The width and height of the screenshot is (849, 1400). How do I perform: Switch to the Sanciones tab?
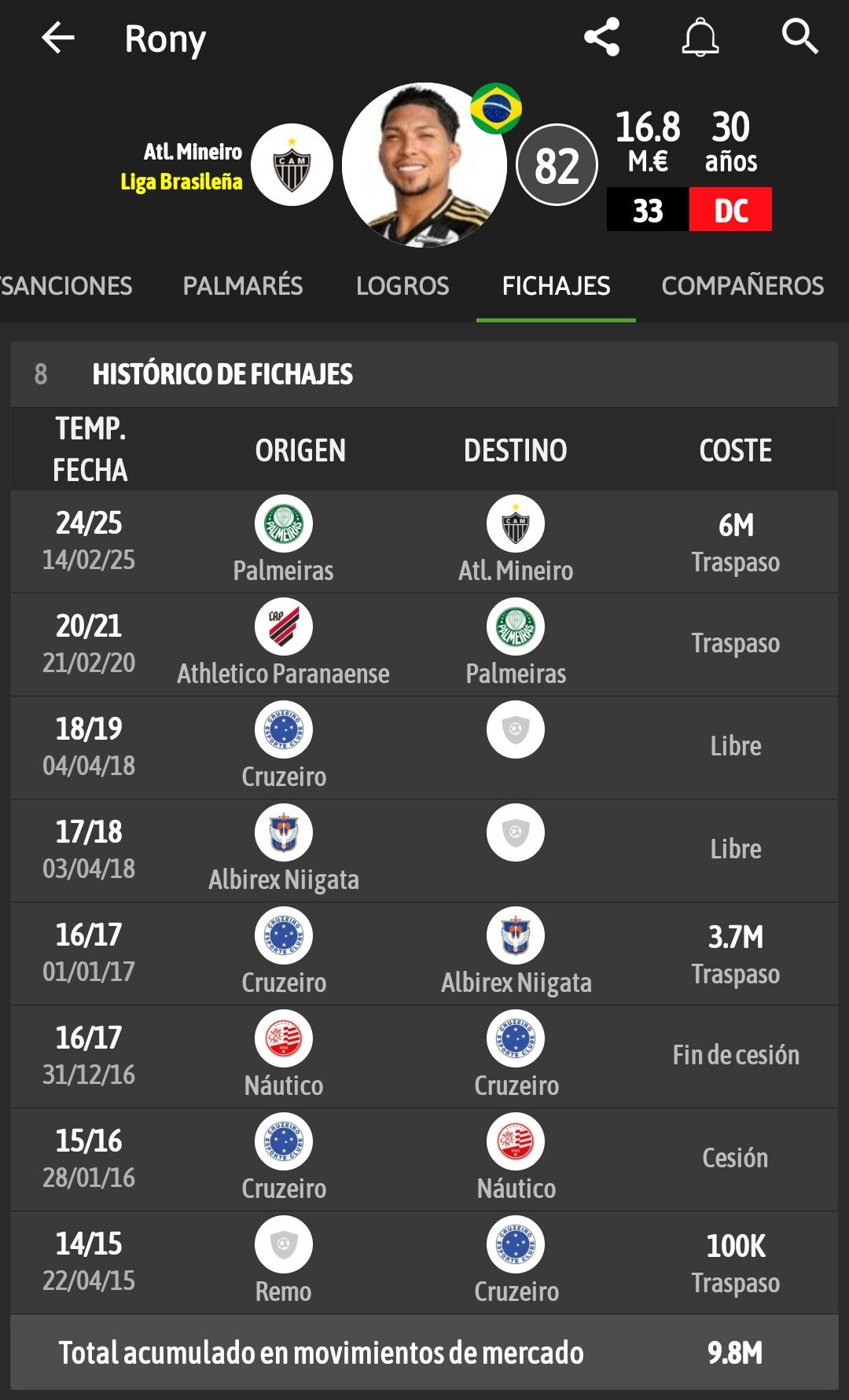coord(66,285)
